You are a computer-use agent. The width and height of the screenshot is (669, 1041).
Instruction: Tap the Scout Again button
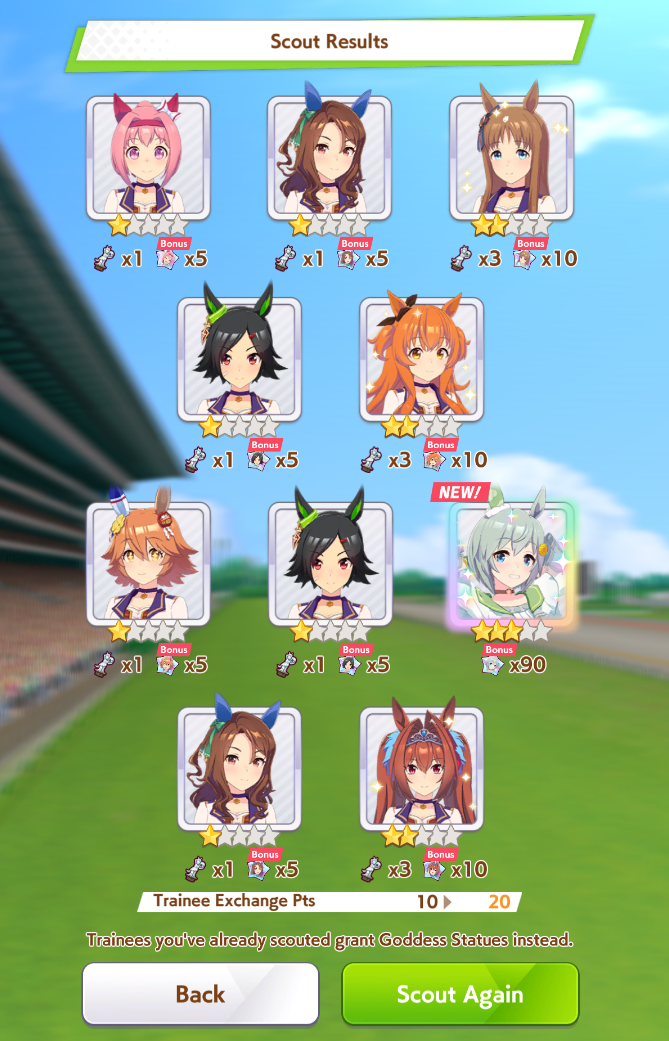point(460,993)
